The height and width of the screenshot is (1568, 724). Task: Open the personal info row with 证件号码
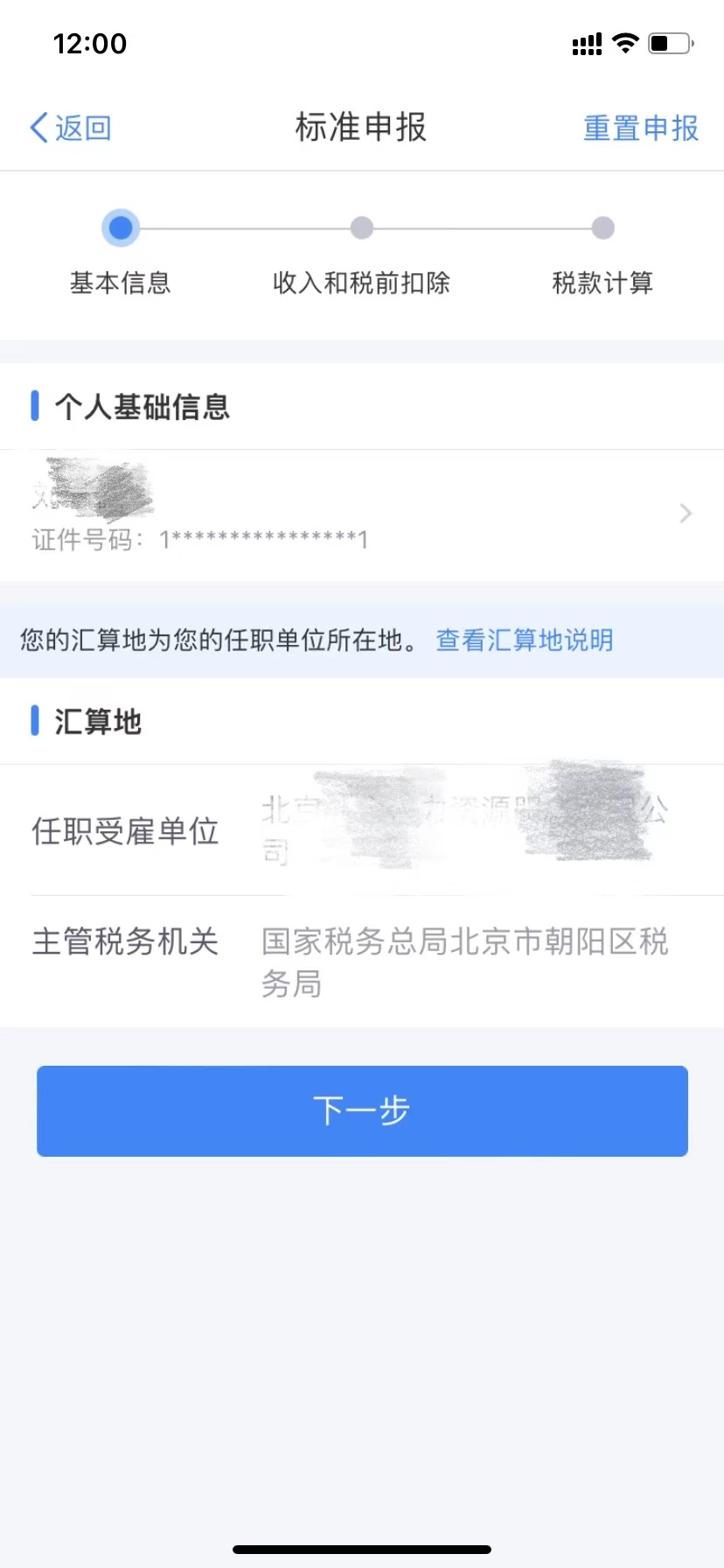362,515
